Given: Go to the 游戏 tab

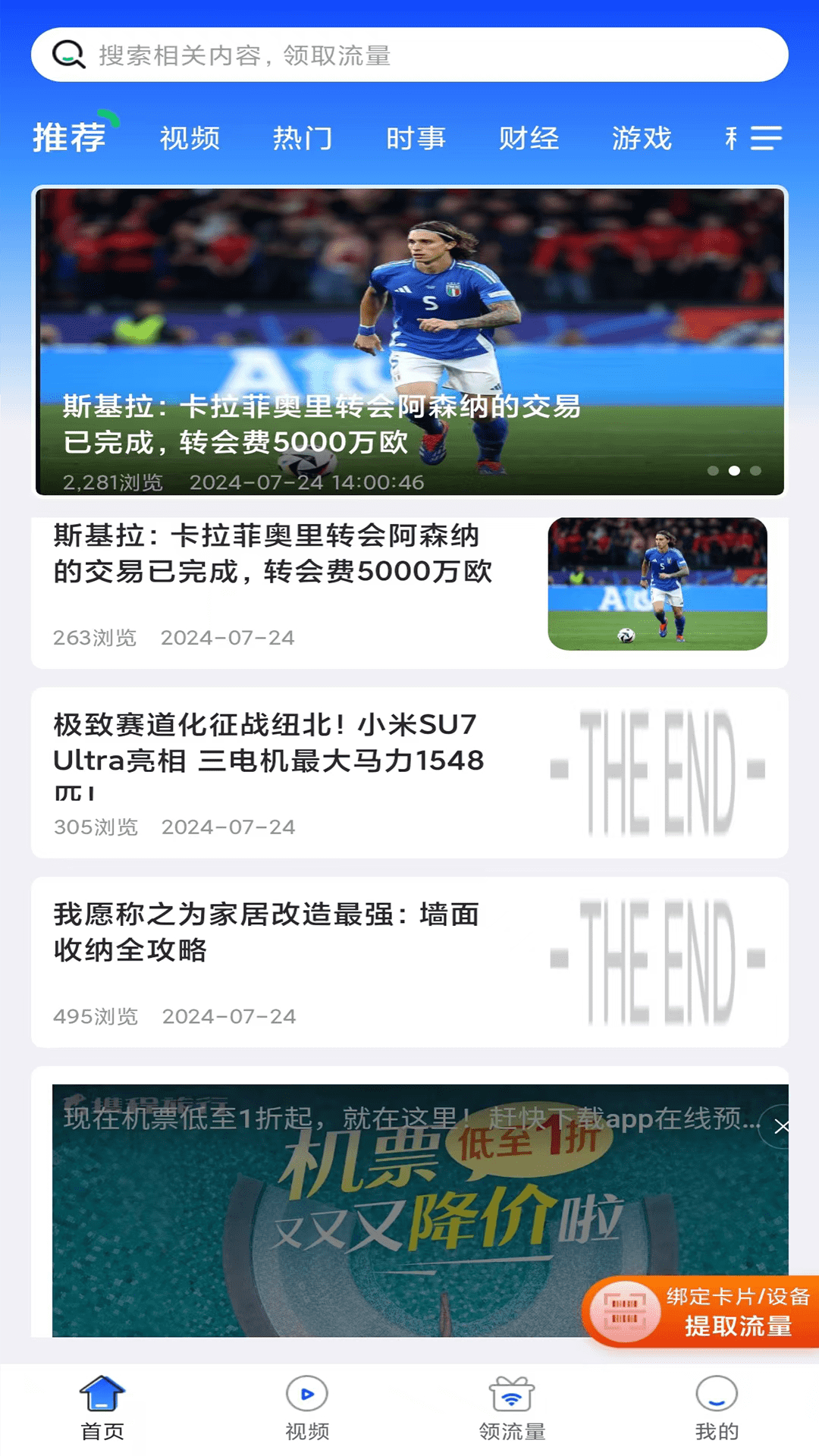Looking at the screenshot, I should pos(642,139).
